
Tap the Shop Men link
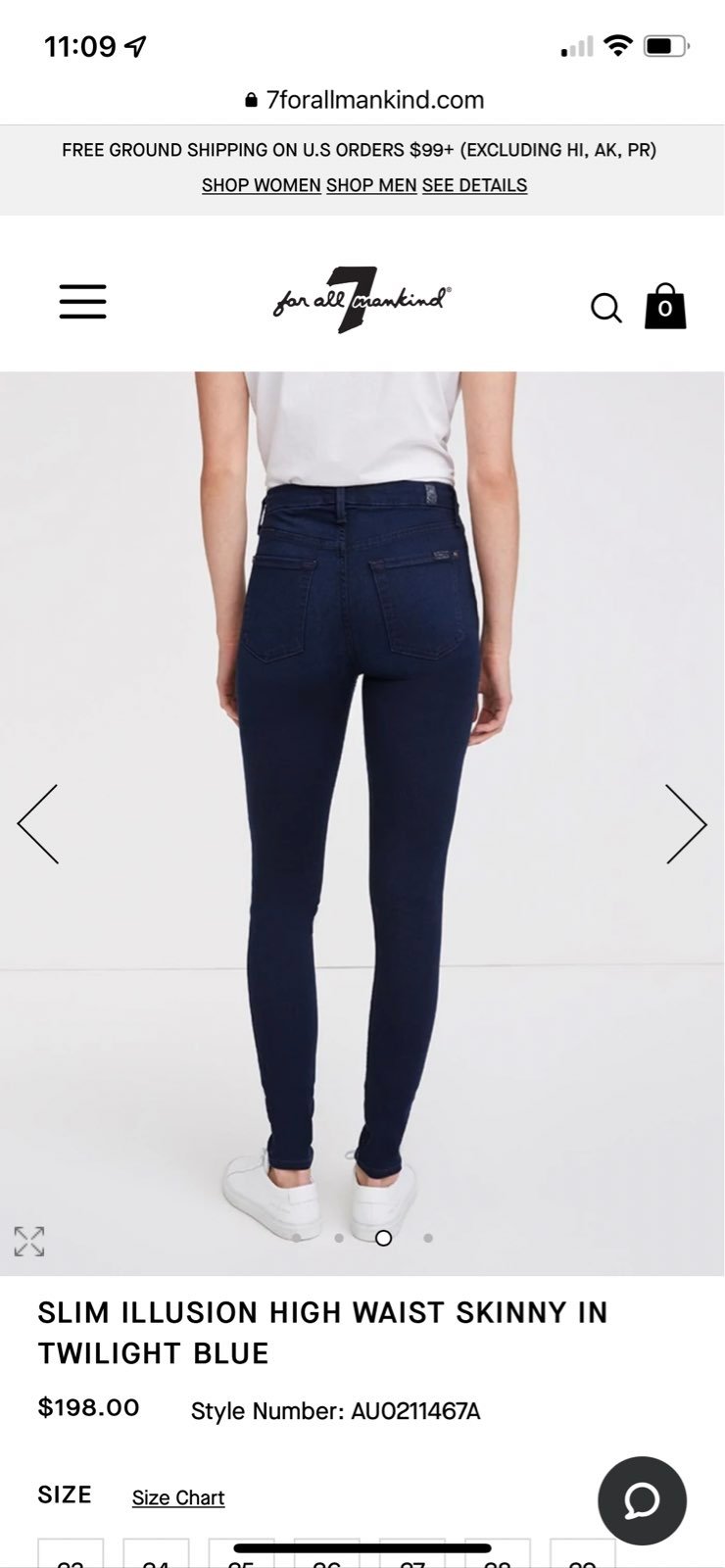tap(371, 185)
